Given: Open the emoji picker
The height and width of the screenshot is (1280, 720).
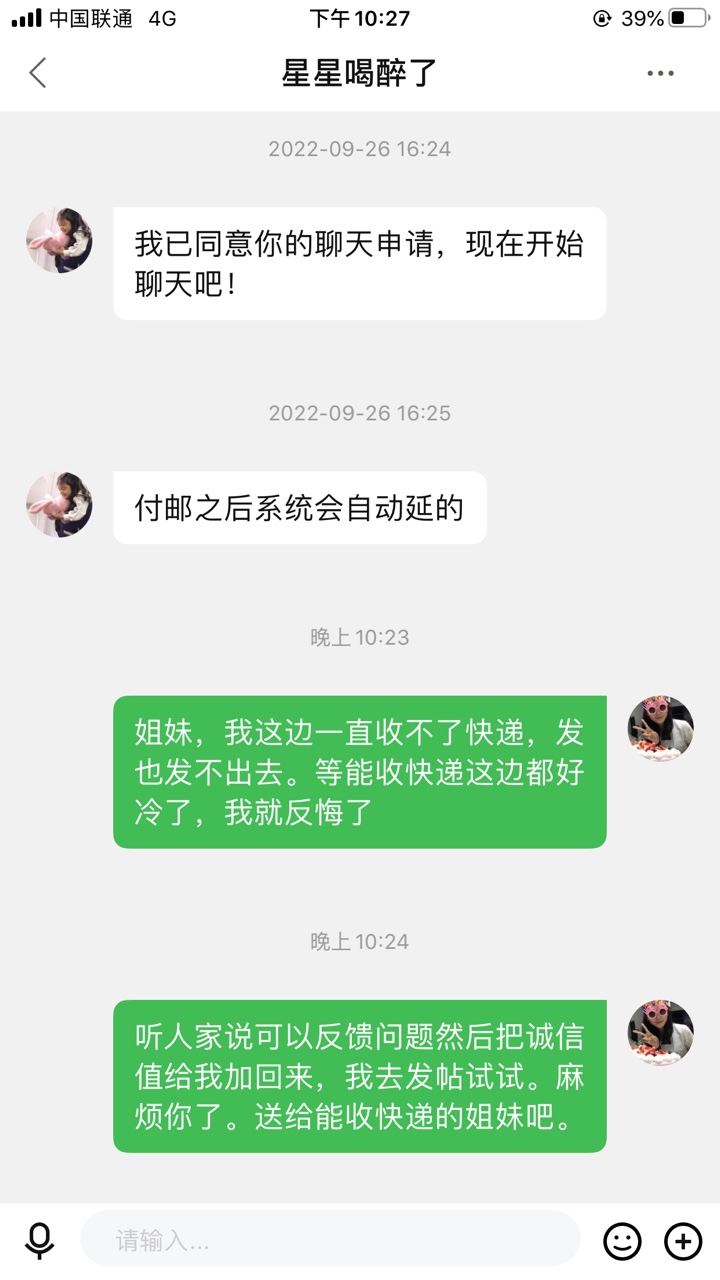Looking at the screenshot, I should click(621, 1241).
